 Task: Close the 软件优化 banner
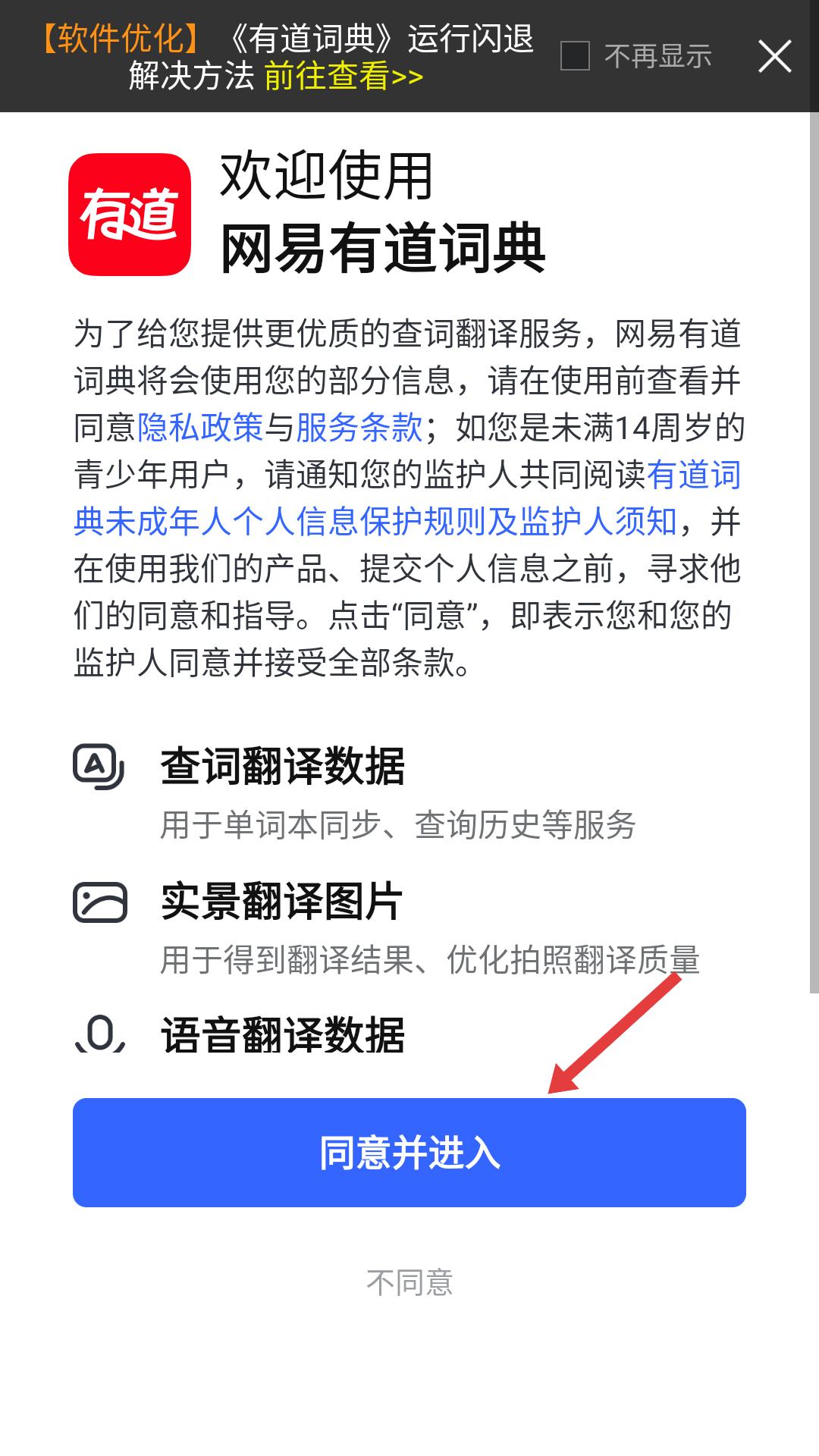[774, 56]
